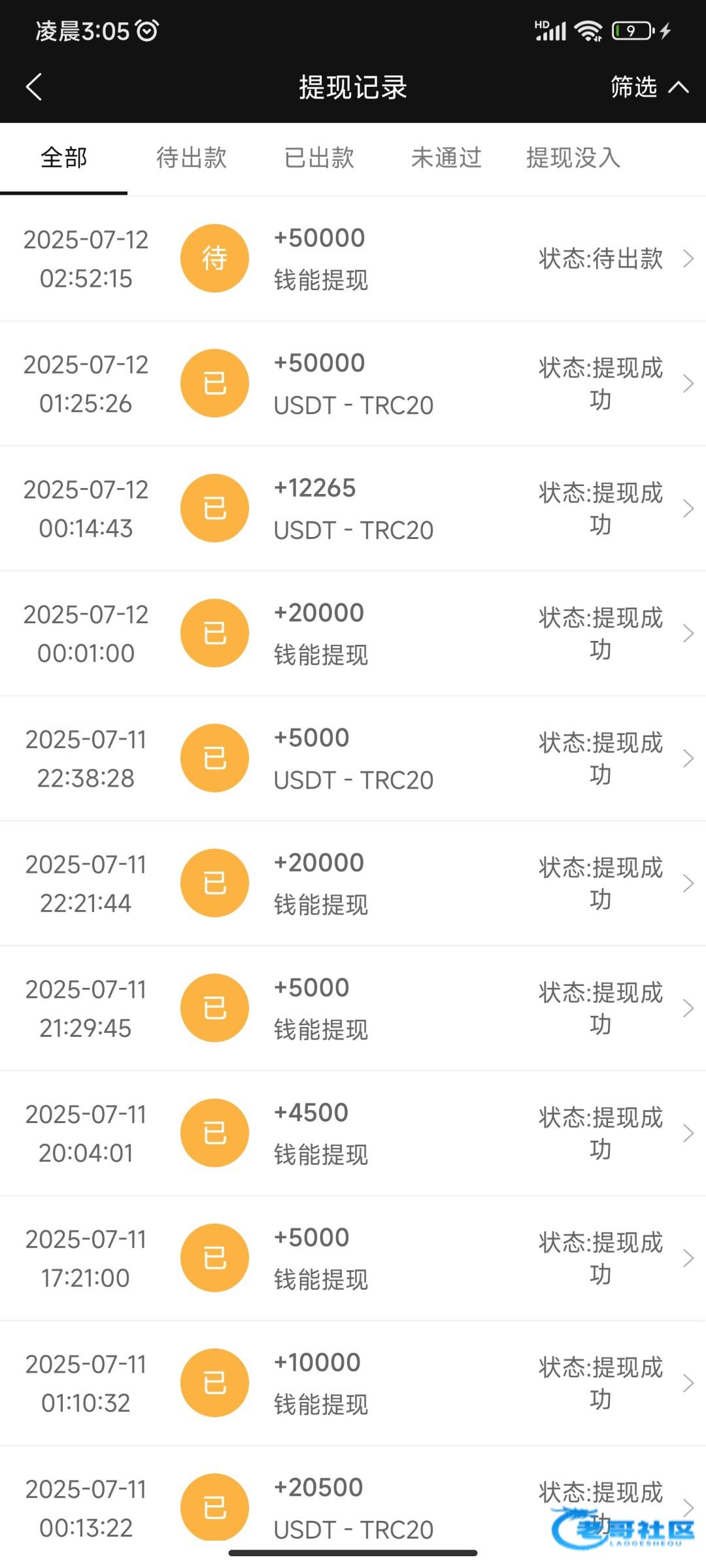The height and width of the screenshot is (1568, 706).
Task: Open the 17:21:00 +5000 withdrawal
Action: (x=353, y=1258)
